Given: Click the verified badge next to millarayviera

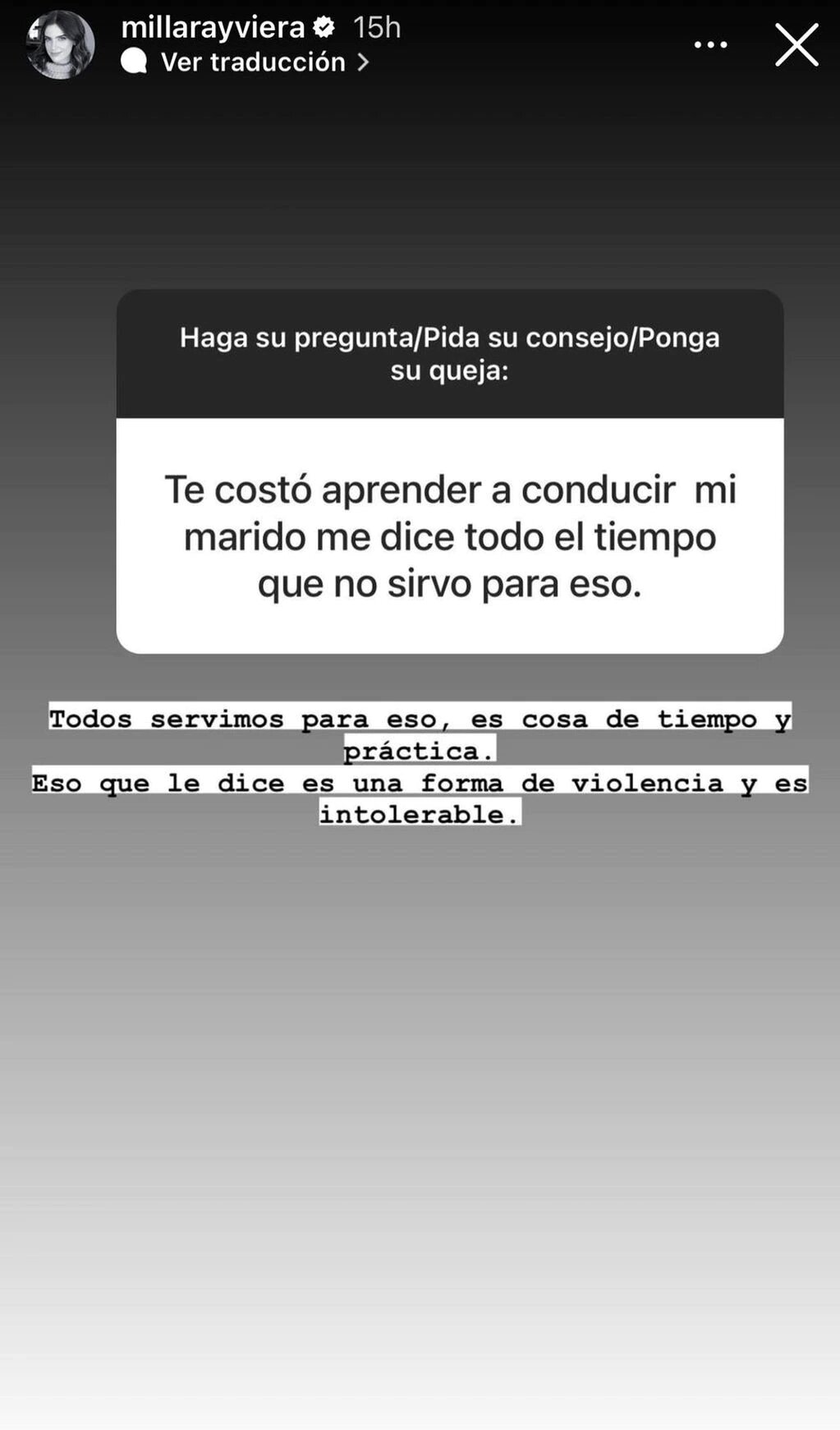Looking at the screenshot, I should (x=325, y=26).
